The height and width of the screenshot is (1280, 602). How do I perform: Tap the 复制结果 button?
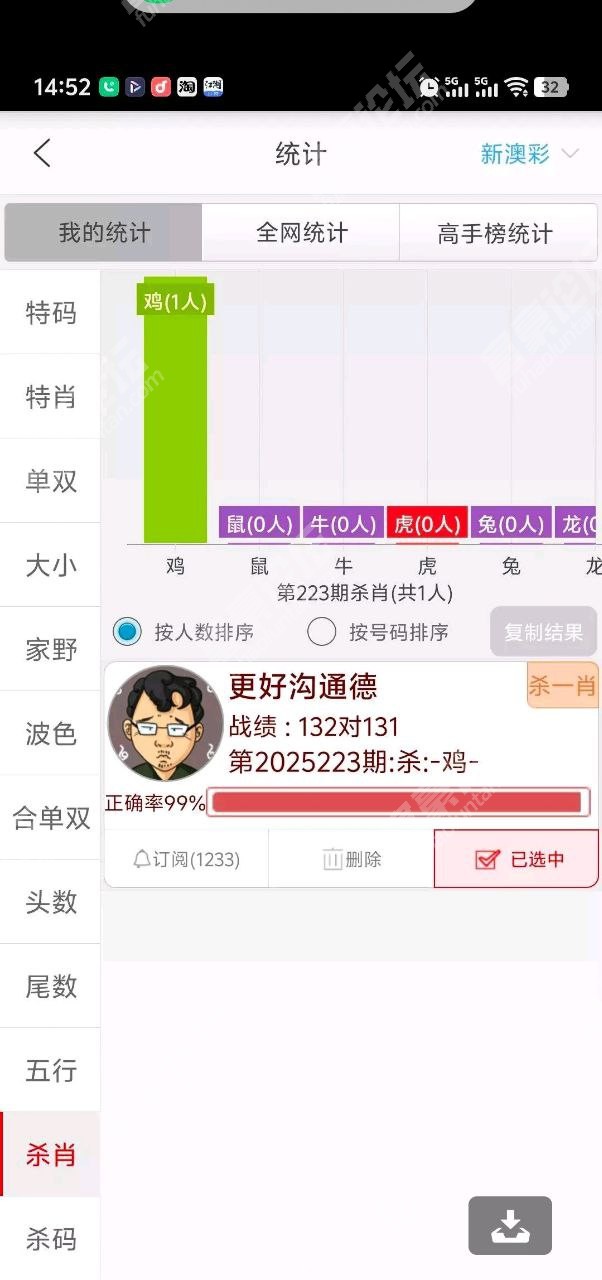coord(543,632)
